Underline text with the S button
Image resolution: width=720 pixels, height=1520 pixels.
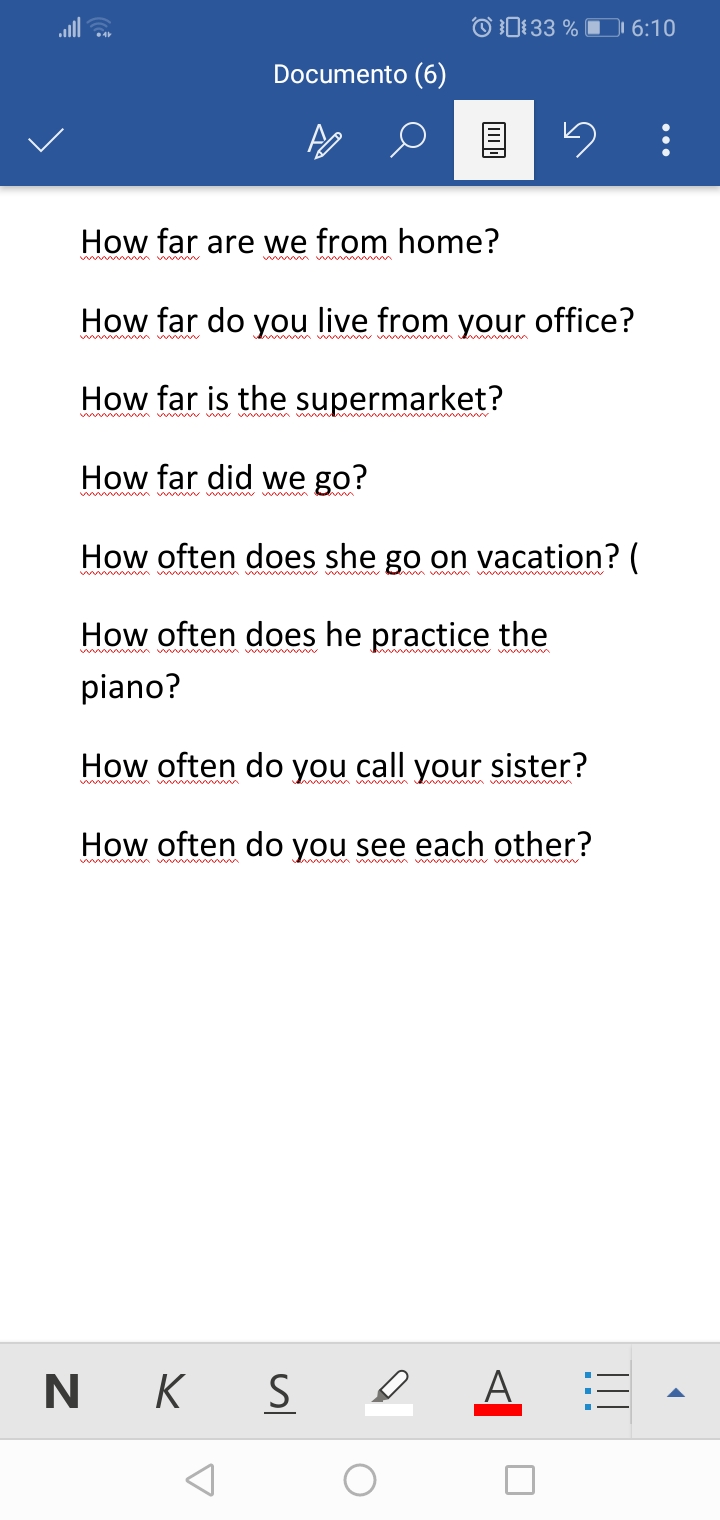coord(280,1392)
